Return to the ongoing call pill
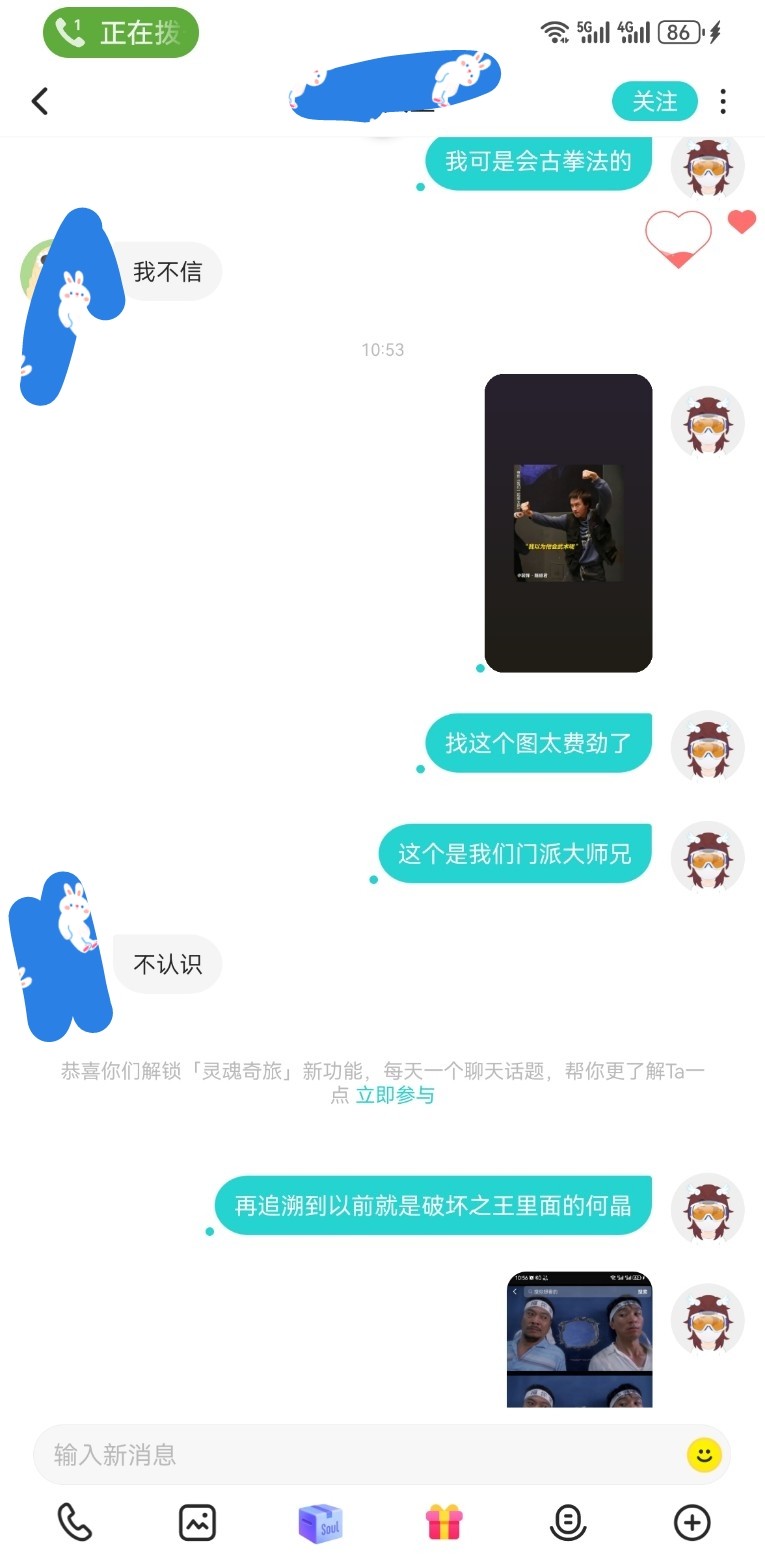 120,33
